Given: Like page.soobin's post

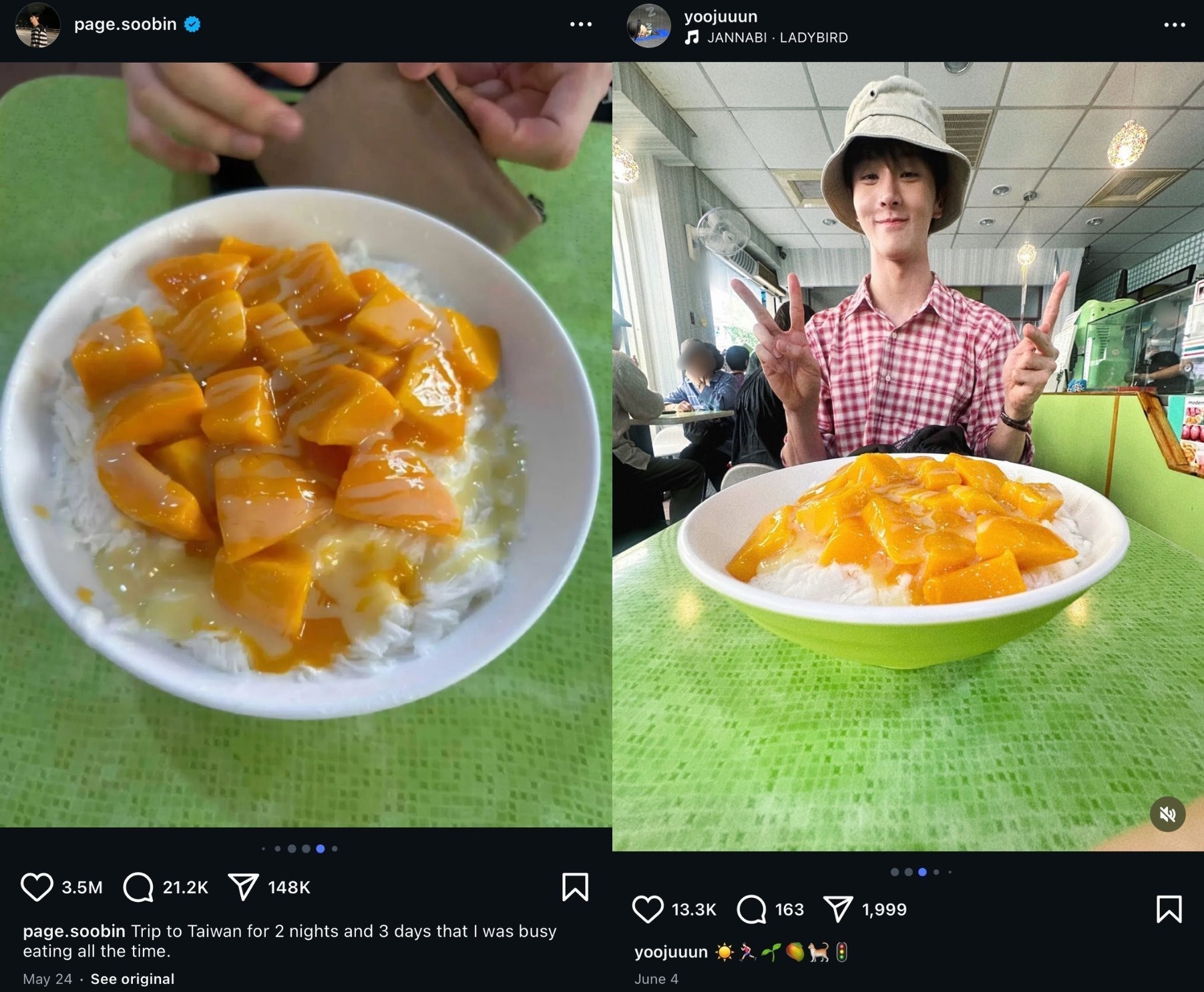Looking at the screenshot, I should (37, 887).
